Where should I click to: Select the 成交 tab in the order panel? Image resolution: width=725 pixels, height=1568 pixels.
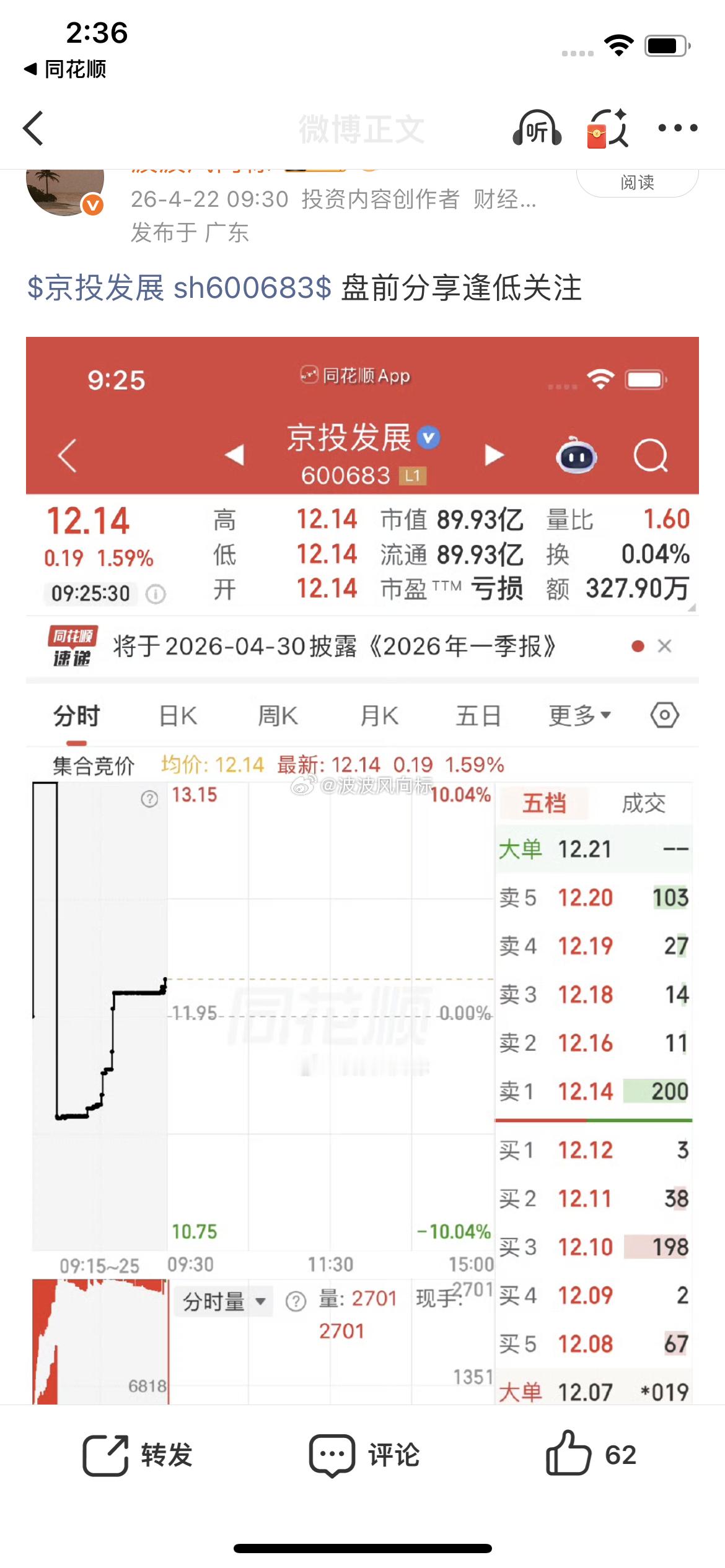coord(643,804)
